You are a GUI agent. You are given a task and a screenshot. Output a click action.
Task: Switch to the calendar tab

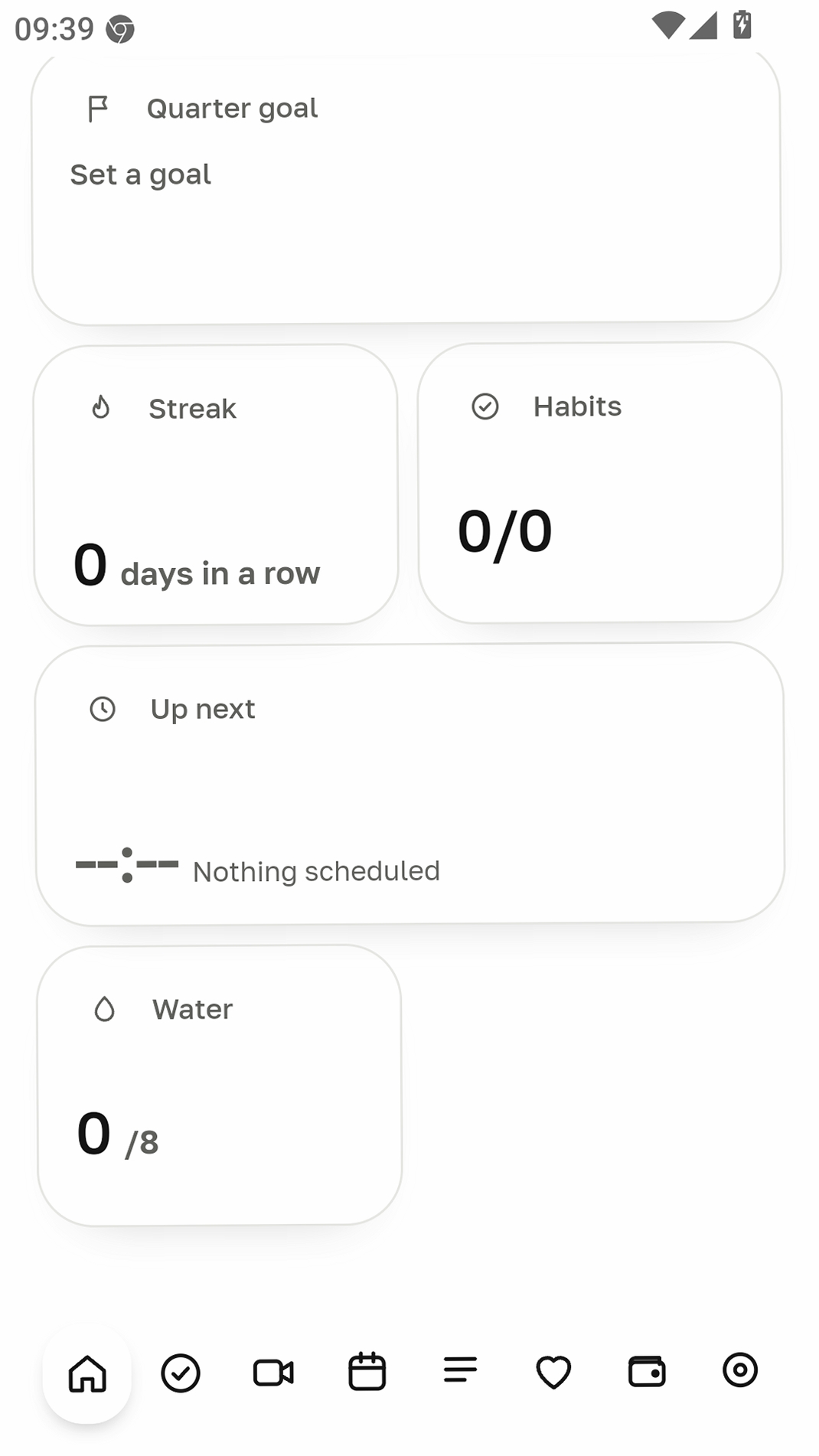coord(367,1371)
